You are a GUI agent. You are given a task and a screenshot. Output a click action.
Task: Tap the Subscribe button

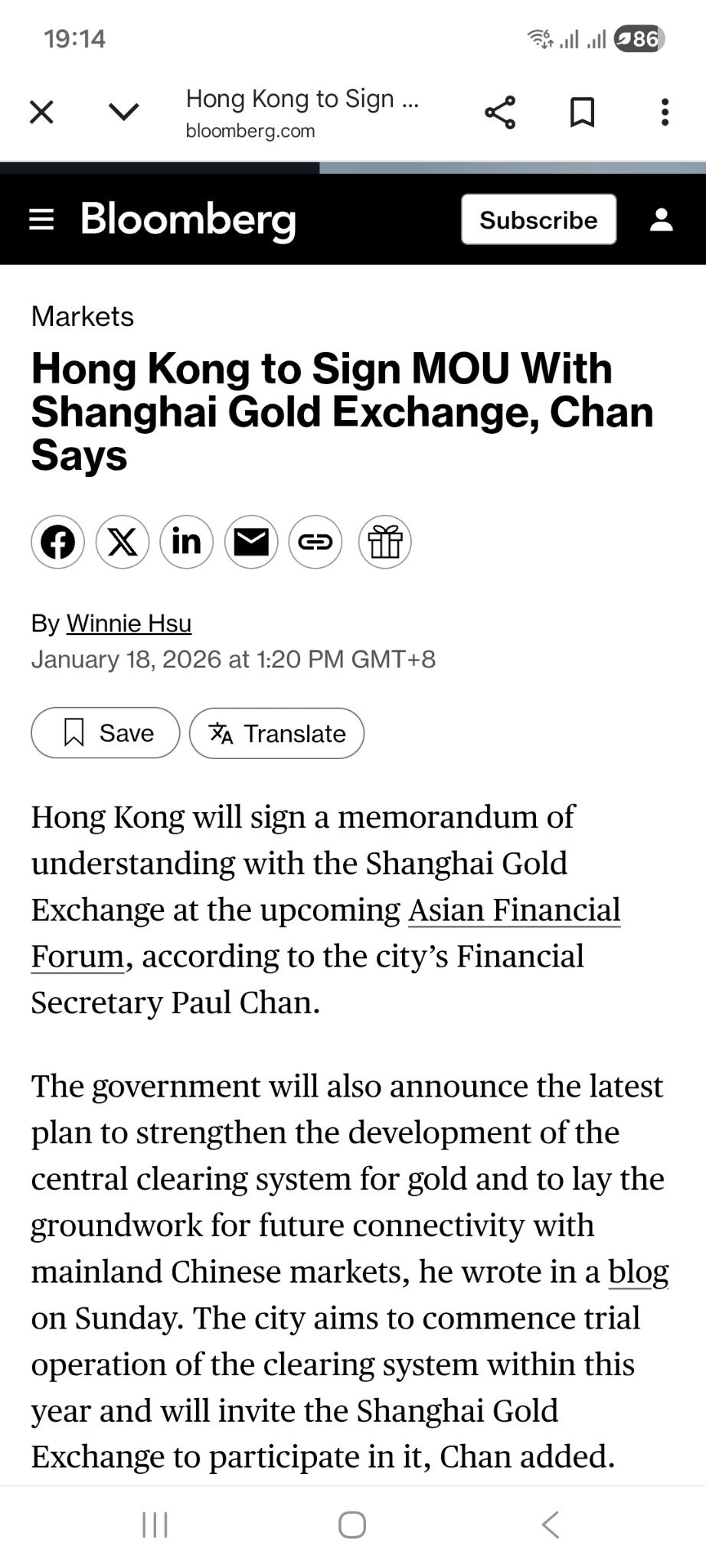538,220
